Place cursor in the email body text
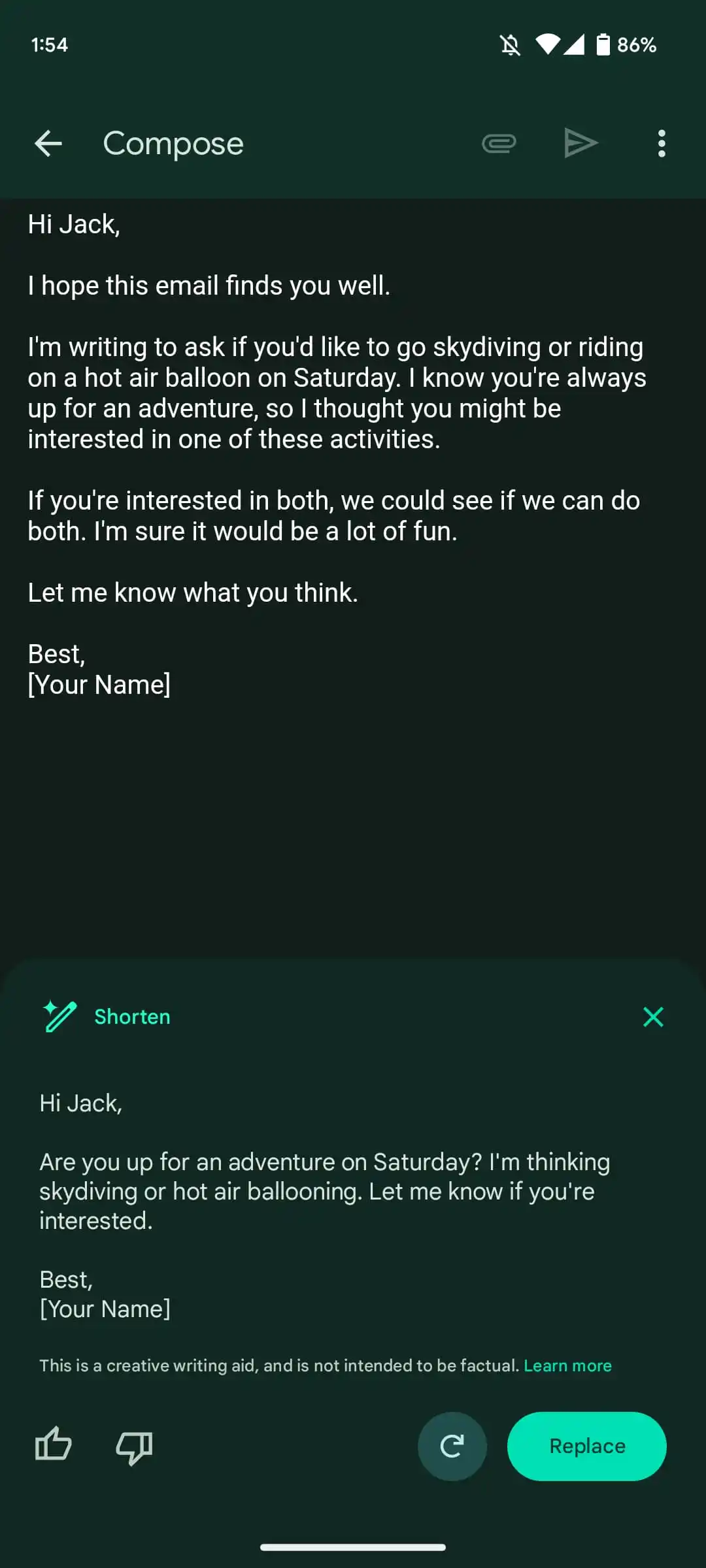The width and height of the screenshot is (706, 1568). click(327, 392)
